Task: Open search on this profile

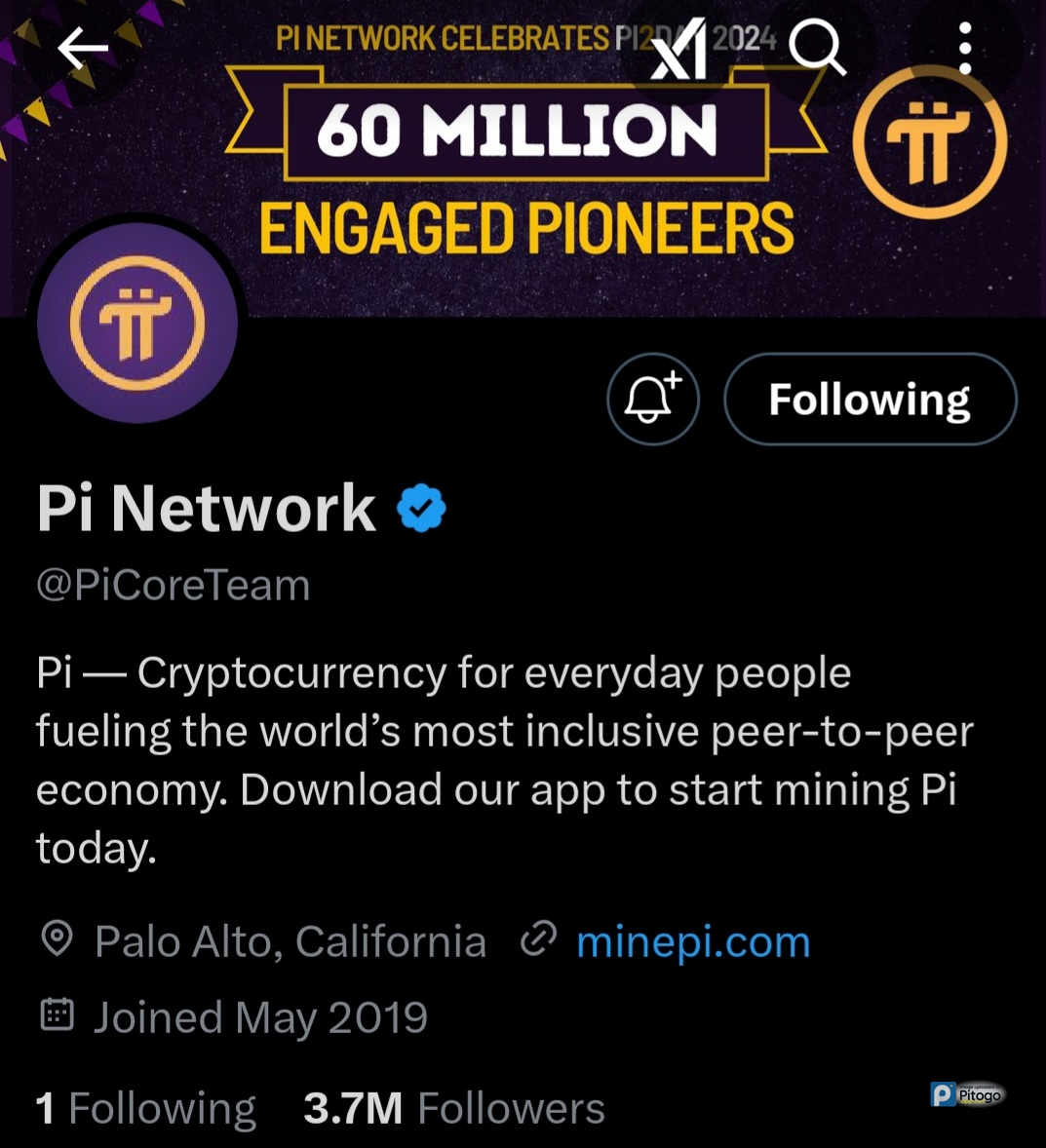Action: 817,48
